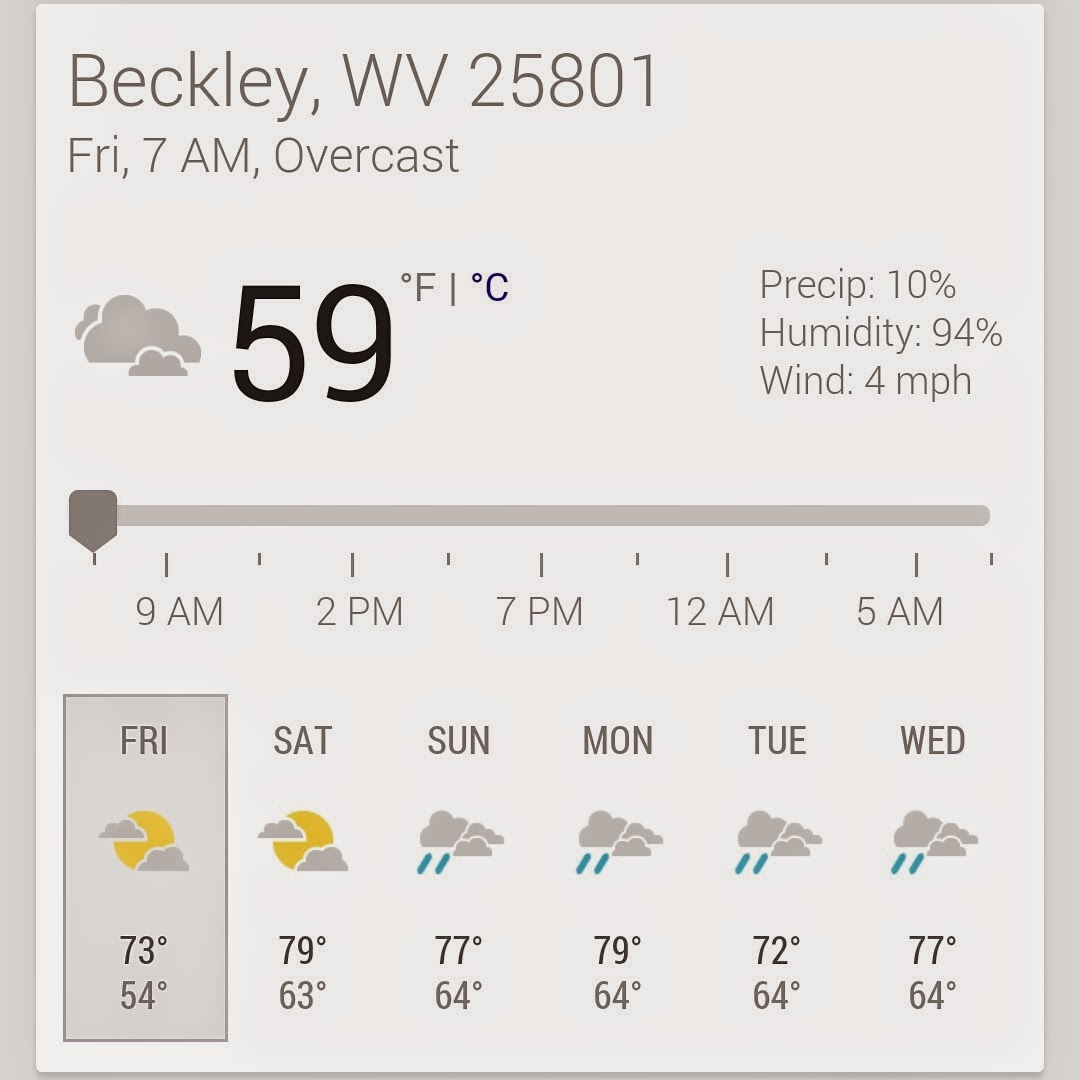
Task: Select the SAT forecast day
Action: point(302,867)
